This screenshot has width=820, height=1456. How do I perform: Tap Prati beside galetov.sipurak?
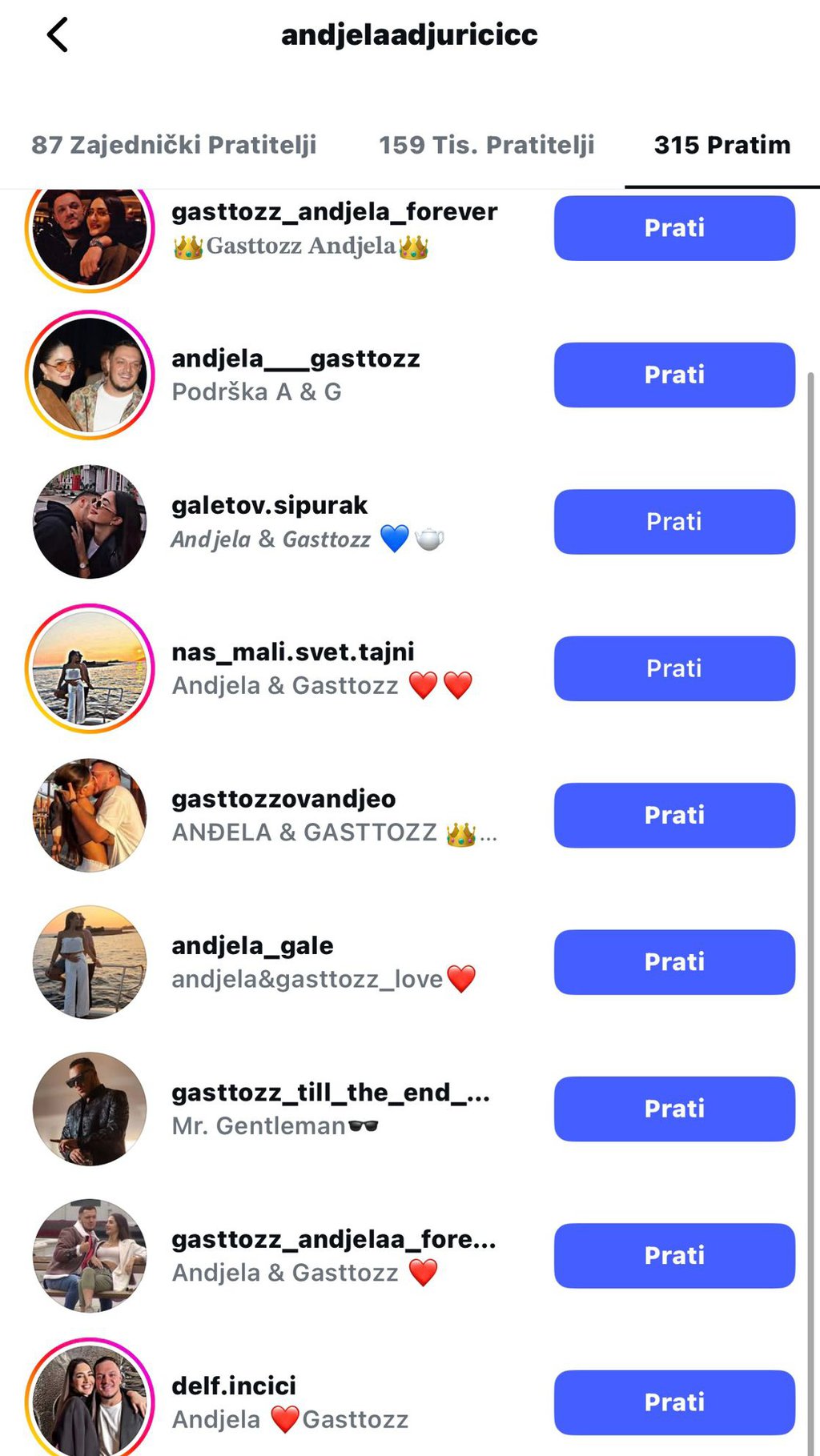click(x=673, y=521)
